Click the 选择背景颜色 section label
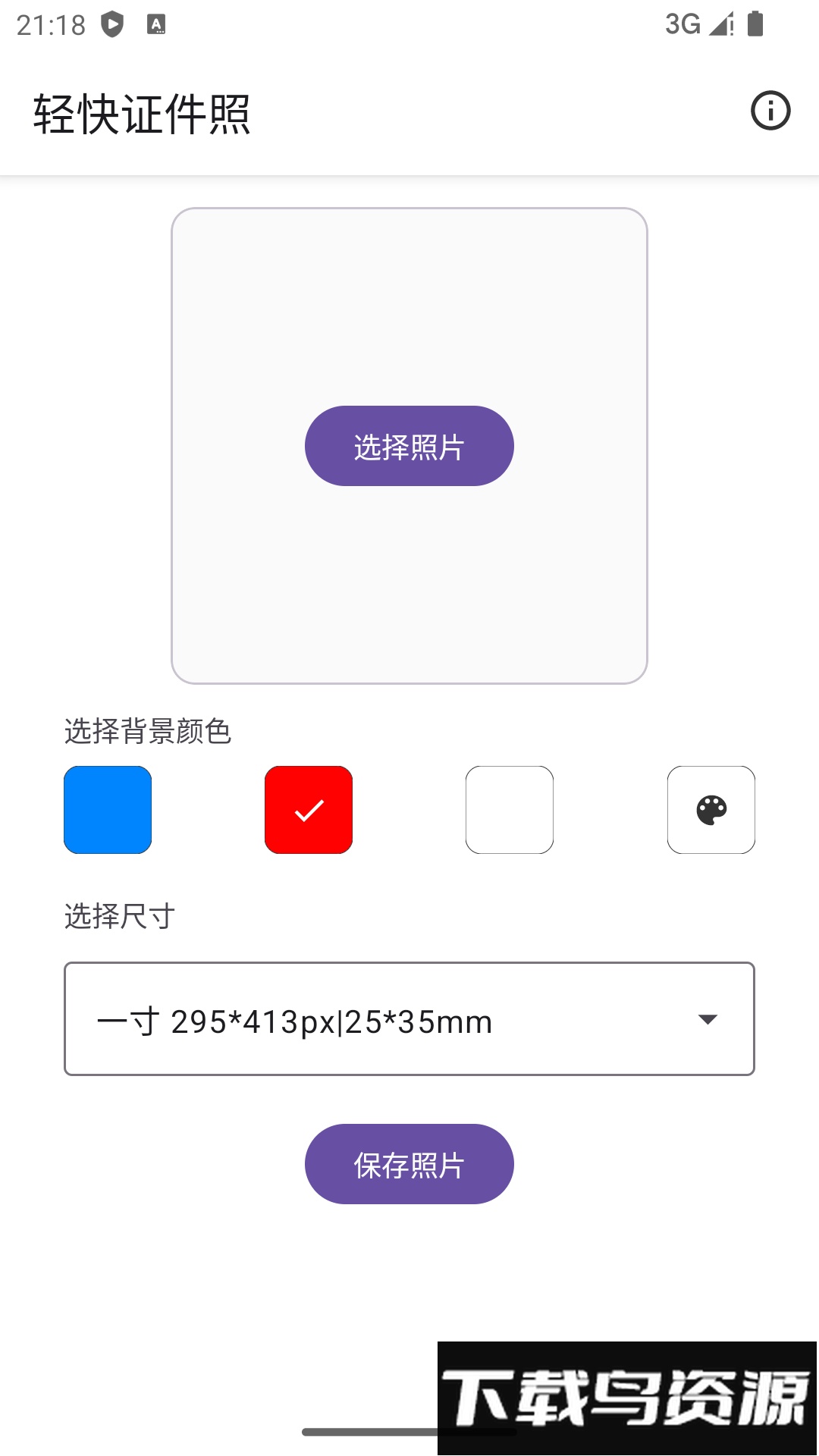 (x=149, y=730)
